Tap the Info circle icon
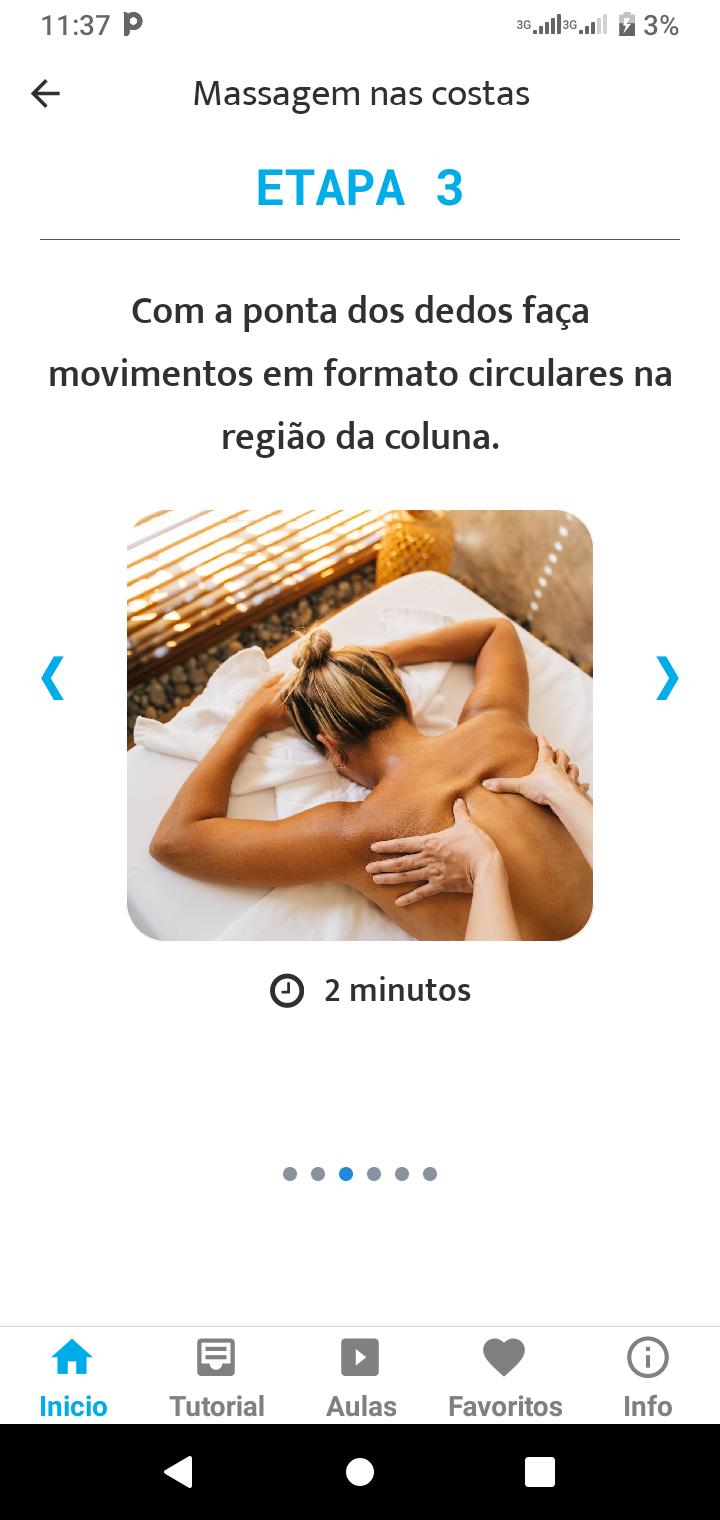Screen dimensions: 720x1520 pos(647,1358)
